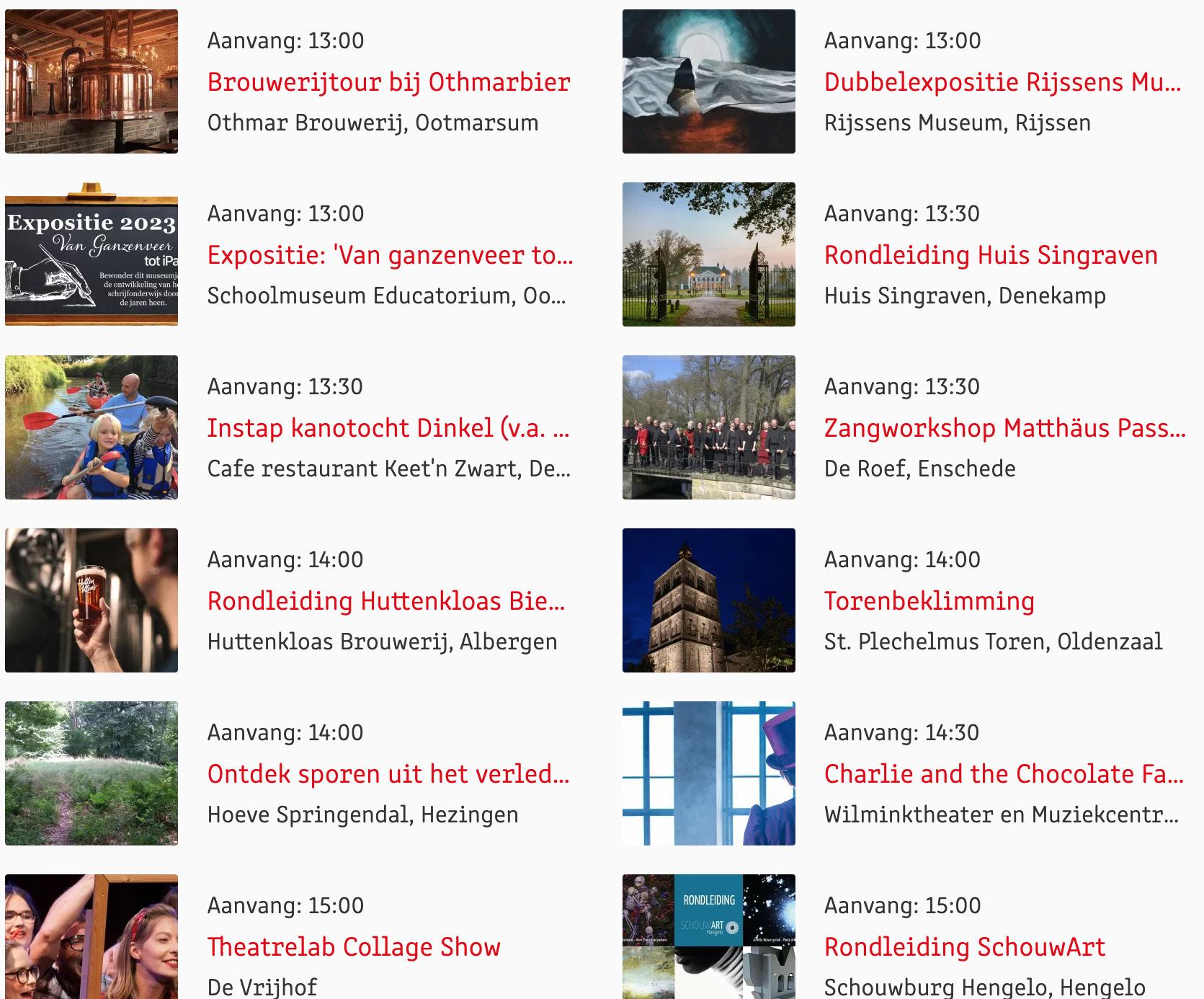Select Rondleiding Huis Singraven
The image size is (1204, 999).
click(x=991, y=255)
